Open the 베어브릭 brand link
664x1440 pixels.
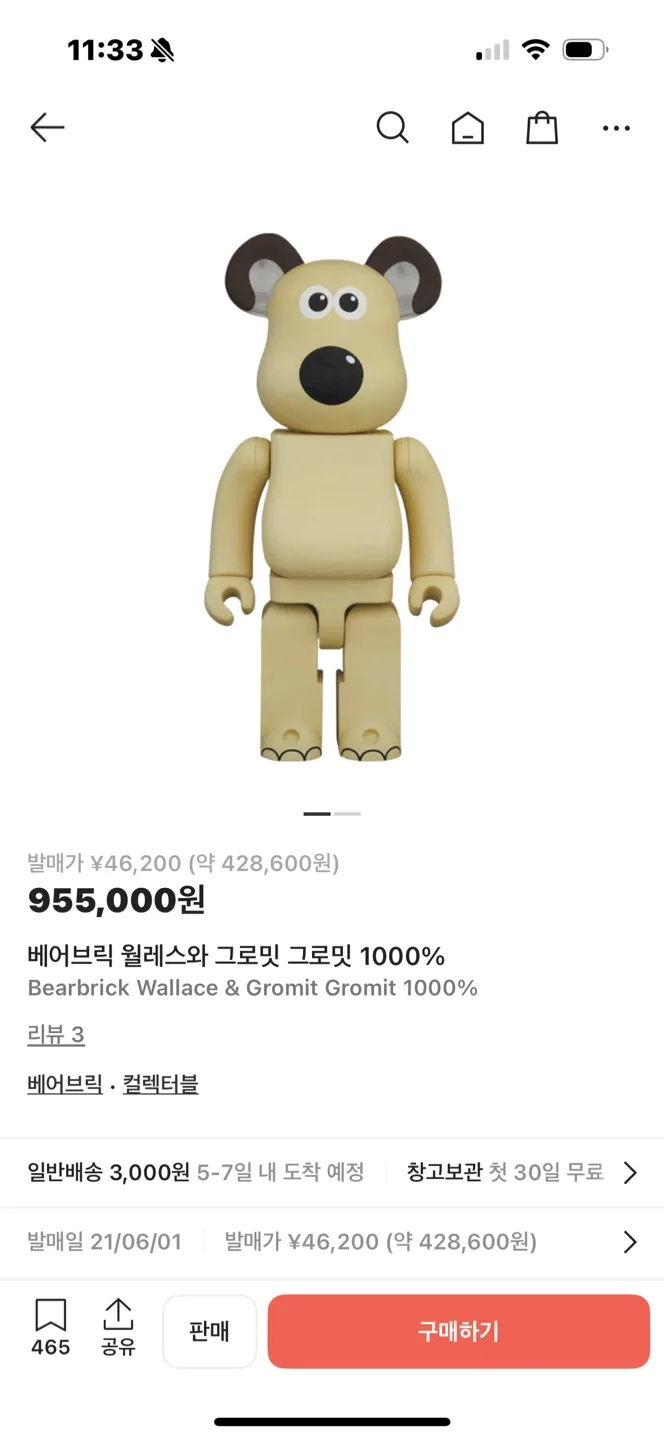click(x=65, y=1084)
